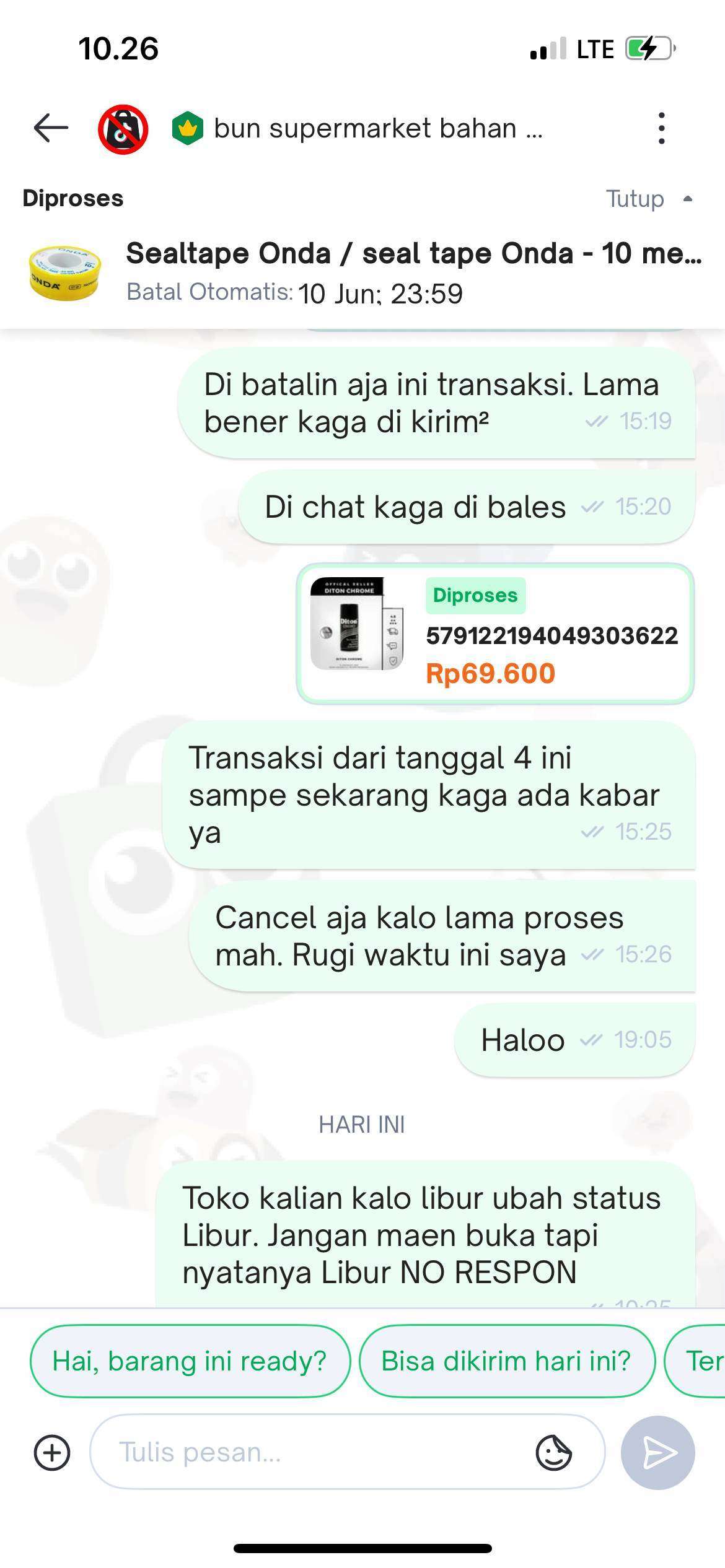Go back using the arrow icon
The image size is (725, 1568).
(51, 128)
